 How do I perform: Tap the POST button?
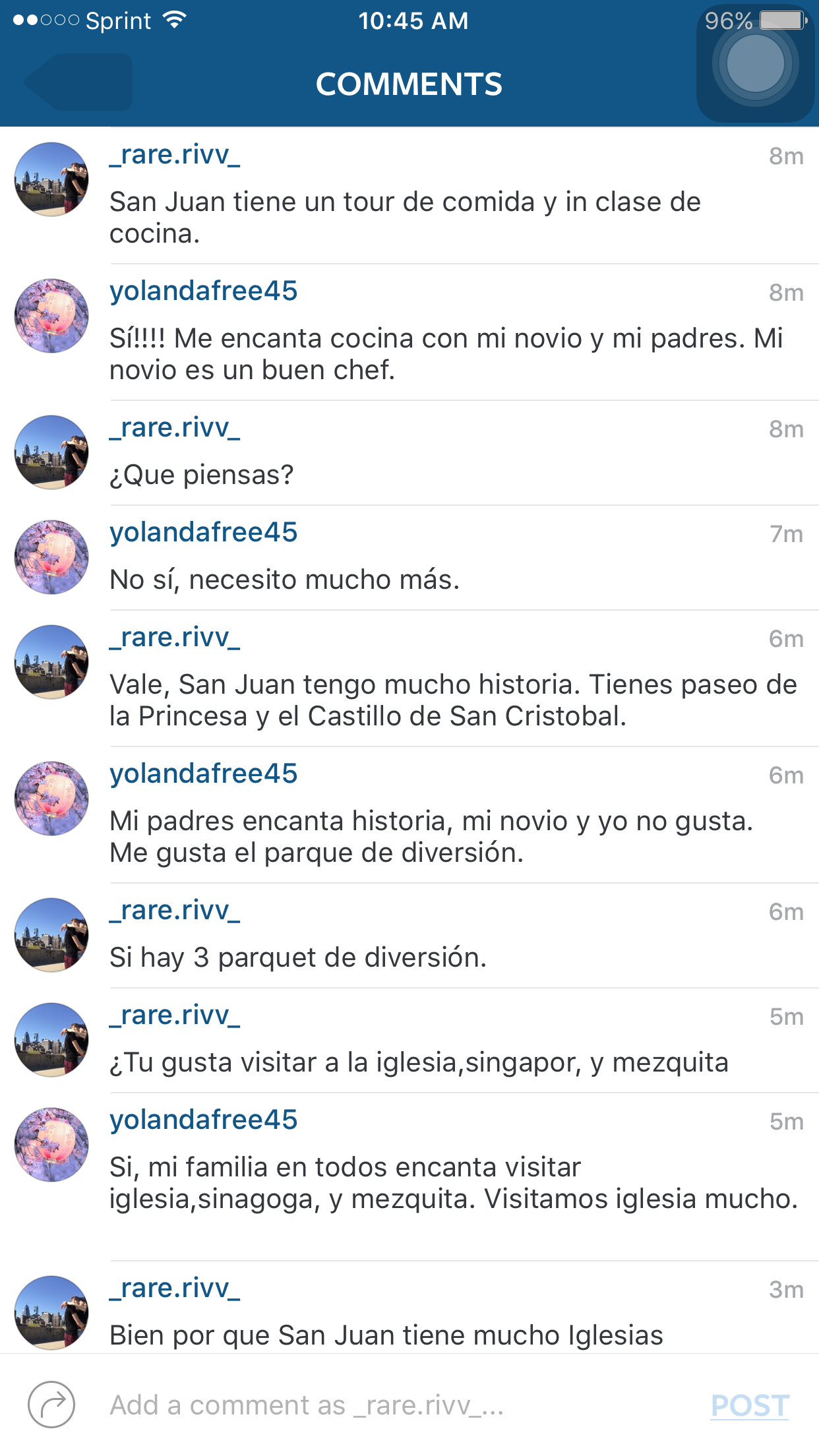(x=750, y=1406)
